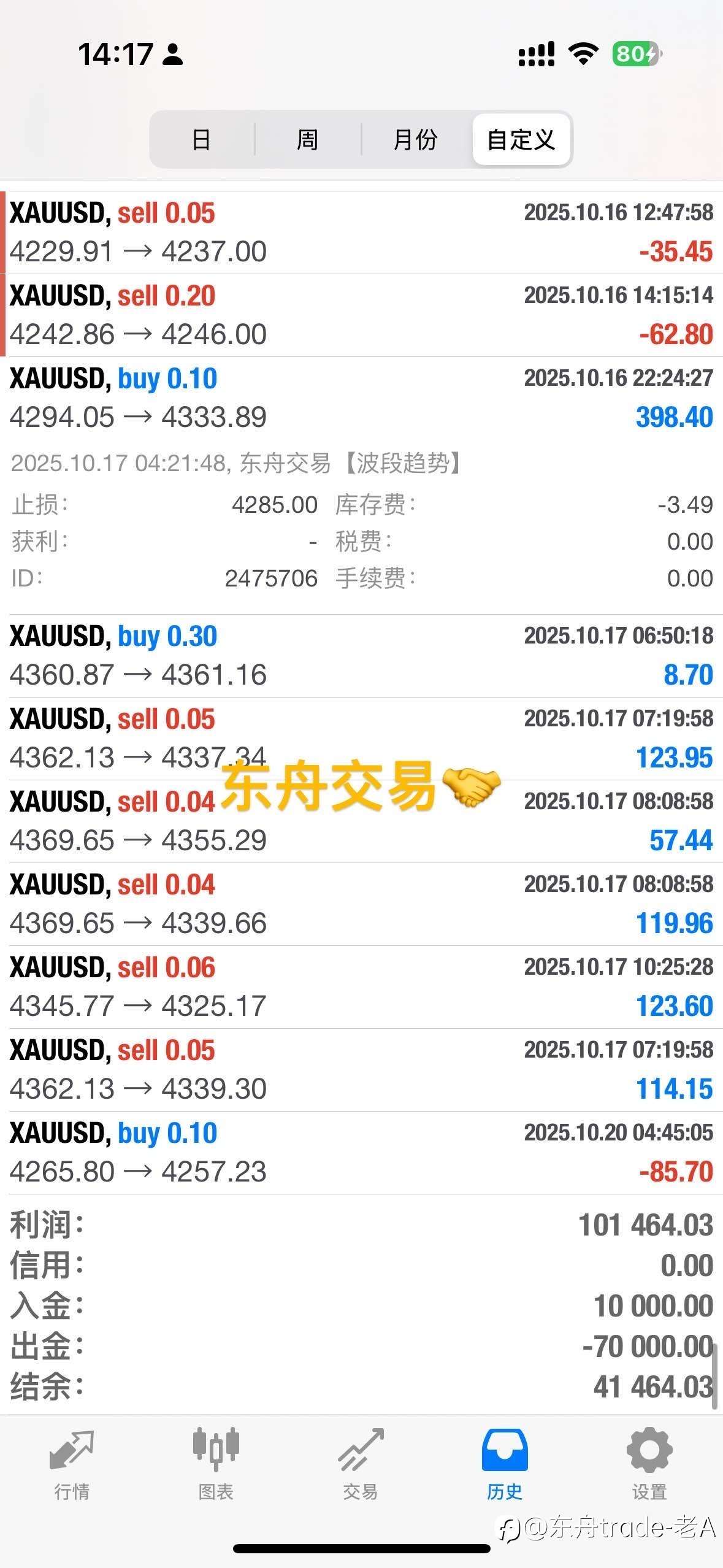Select the 自定义 custom tab
Viewport: 723px width, 1568px height.
(521, 140)
